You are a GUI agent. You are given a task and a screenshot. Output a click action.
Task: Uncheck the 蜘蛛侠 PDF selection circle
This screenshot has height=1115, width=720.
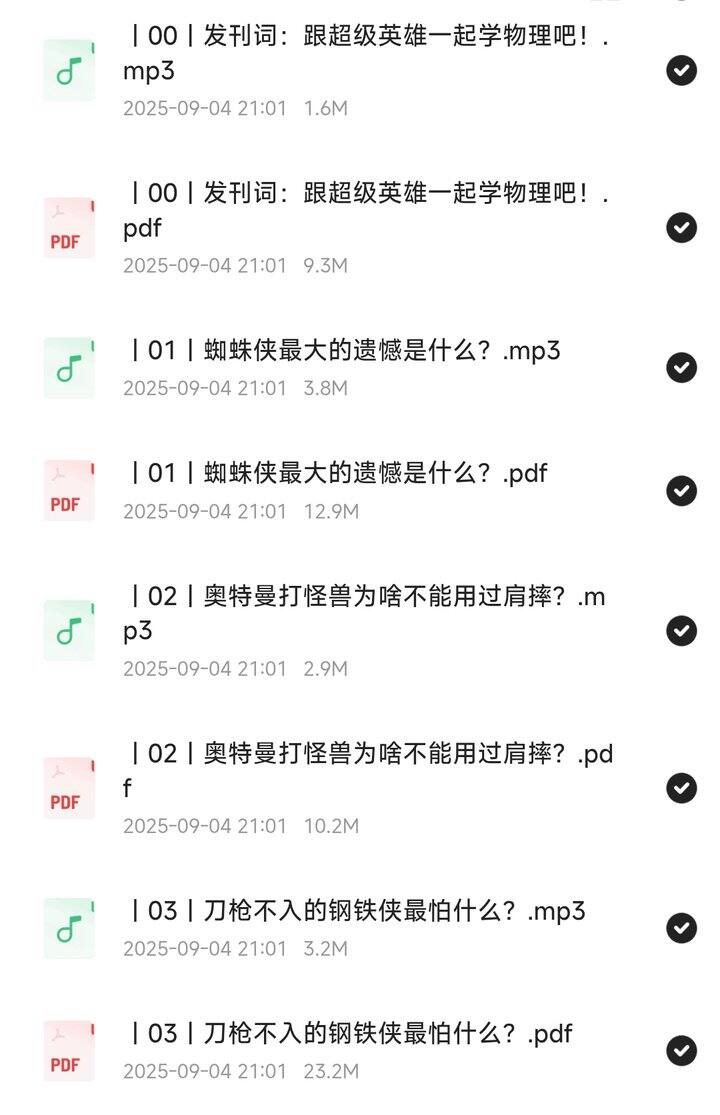(x=681, y=489)
